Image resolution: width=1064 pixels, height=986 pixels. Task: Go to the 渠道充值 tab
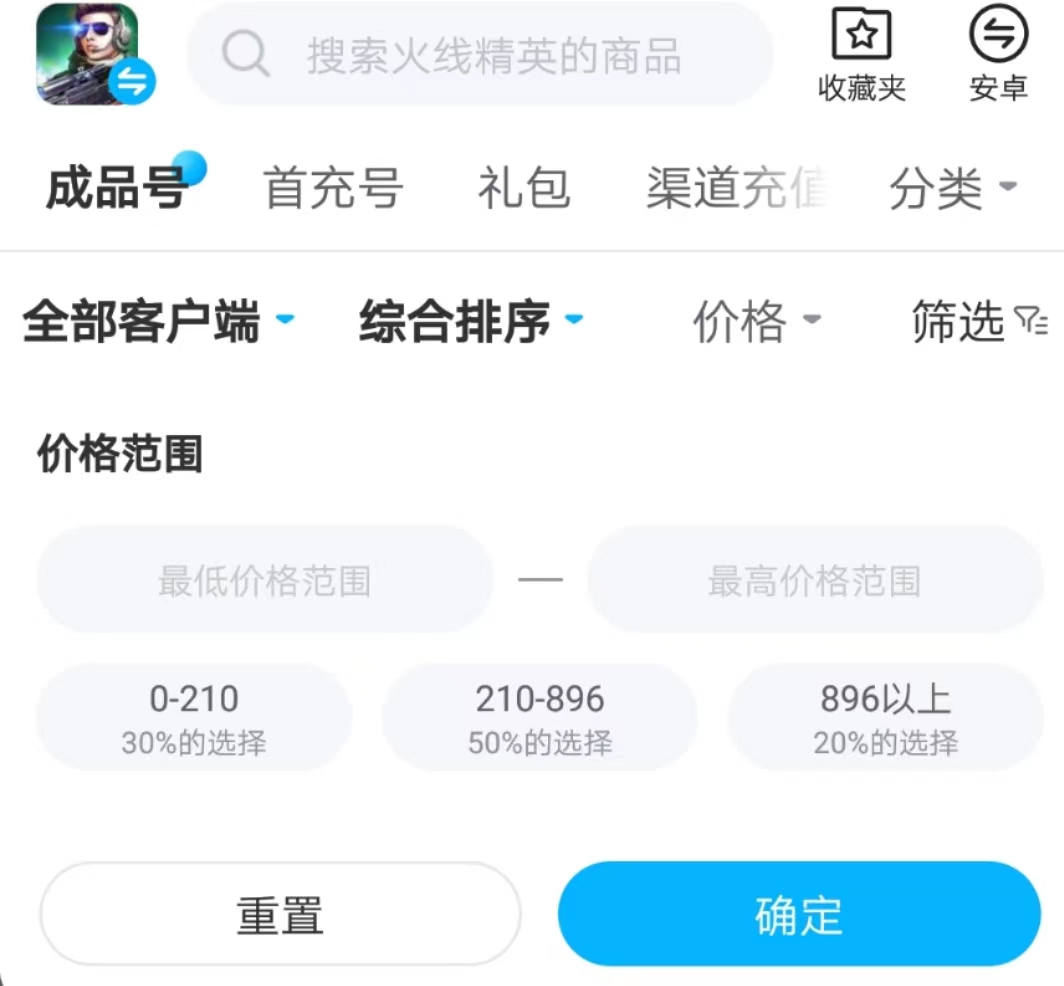(x=737, y=187)
